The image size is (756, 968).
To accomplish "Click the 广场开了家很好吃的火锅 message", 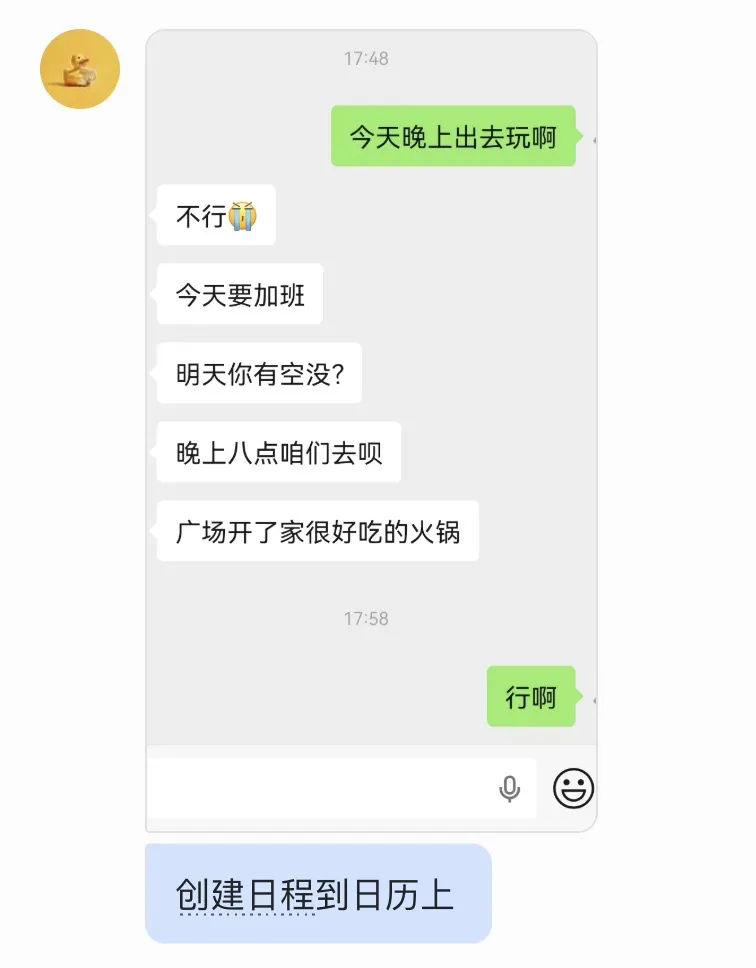I will (318, 532).
